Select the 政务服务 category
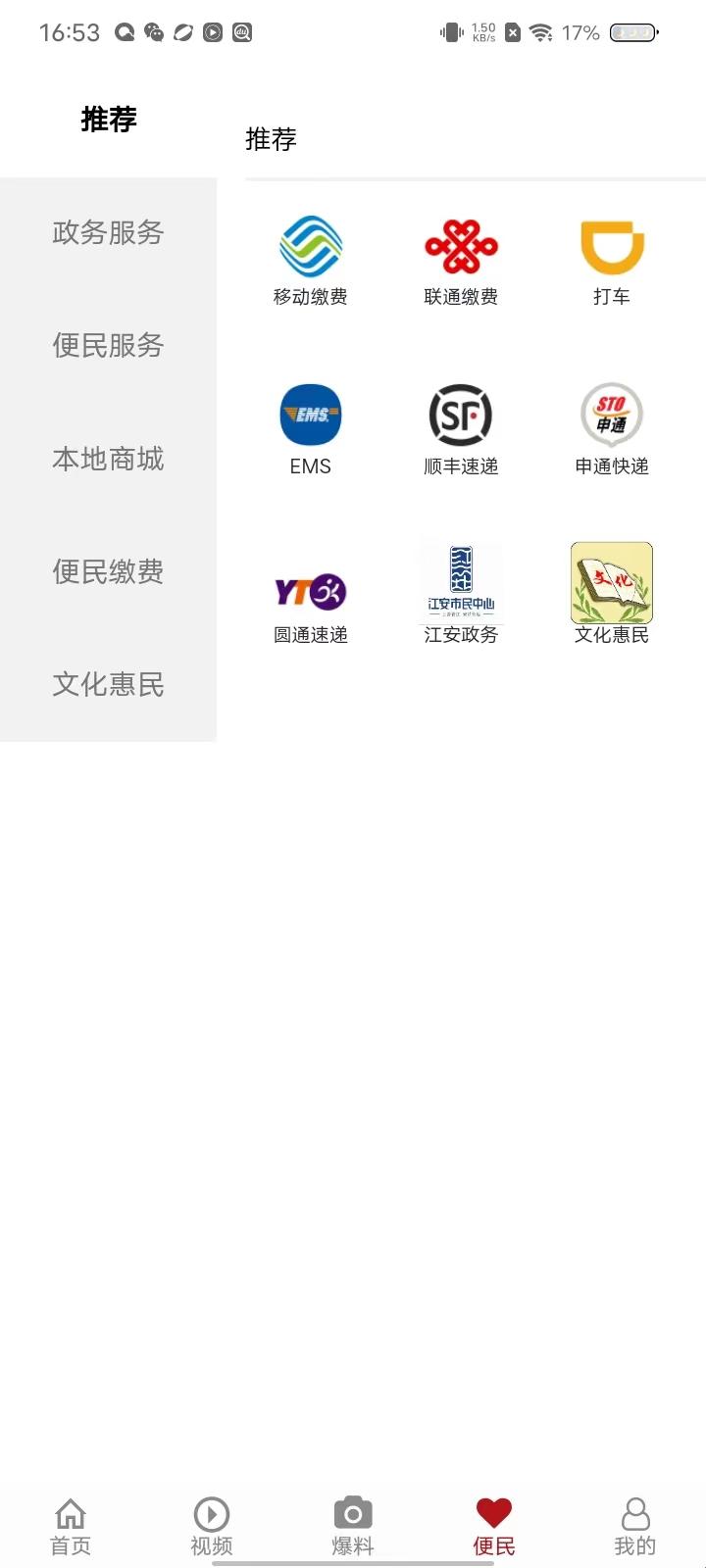Image resolution: width=706 pixels, height=1568 pixels. [x=108, y=233]
